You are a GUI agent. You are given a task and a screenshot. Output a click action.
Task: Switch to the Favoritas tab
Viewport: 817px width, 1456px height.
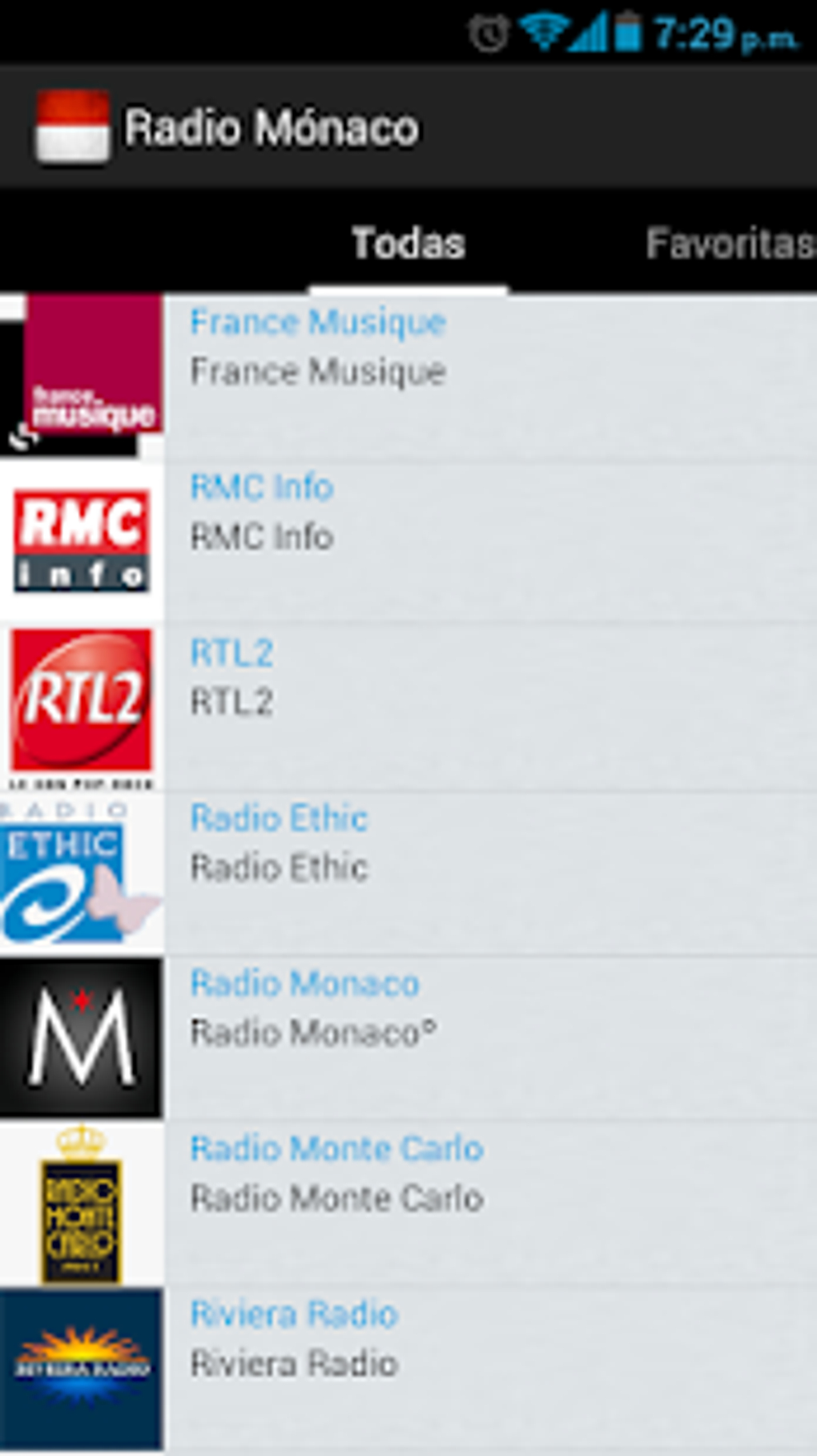click(x=729, y=243)
